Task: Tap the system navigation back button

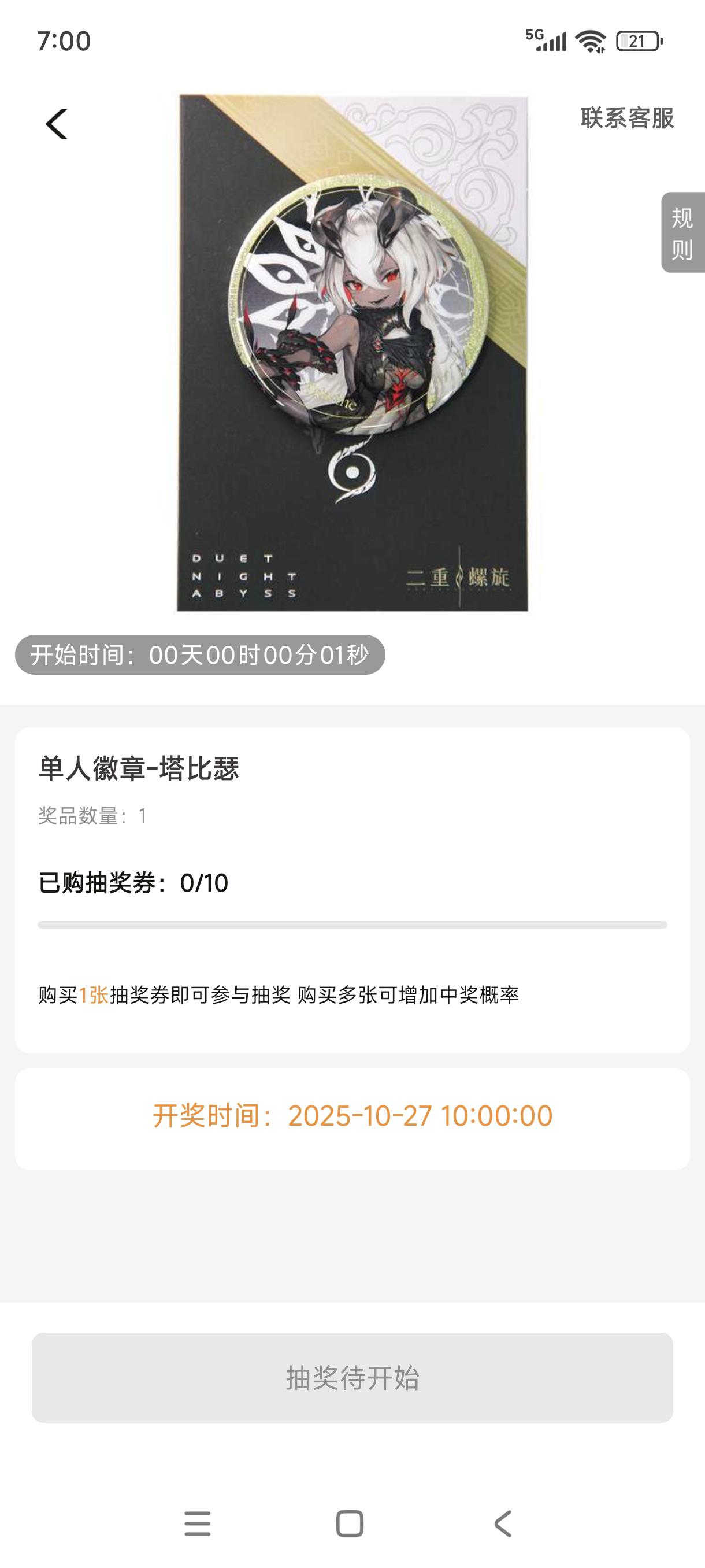Action: click(502, 1523)
